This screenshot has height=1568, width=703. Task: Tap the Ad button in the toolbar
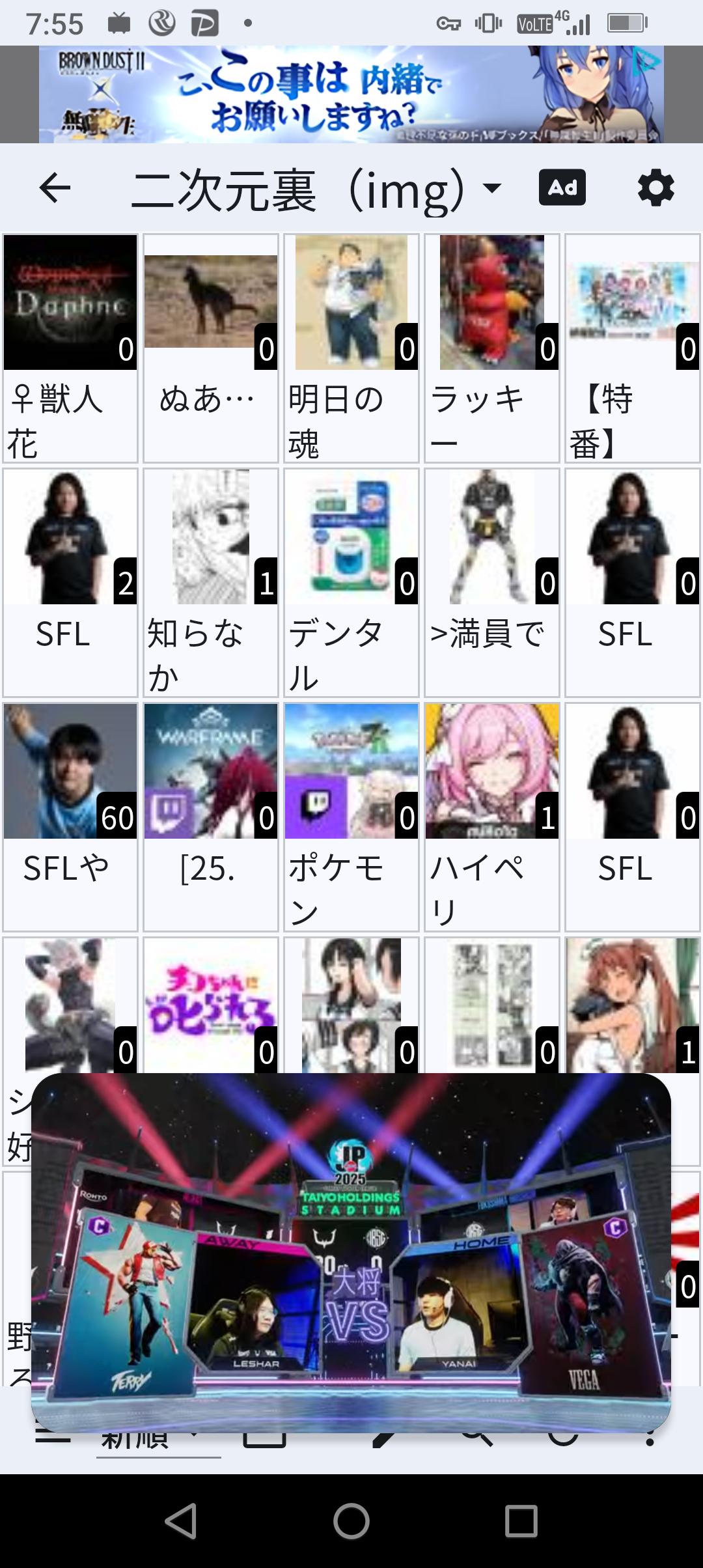click(x=562, y=188)
